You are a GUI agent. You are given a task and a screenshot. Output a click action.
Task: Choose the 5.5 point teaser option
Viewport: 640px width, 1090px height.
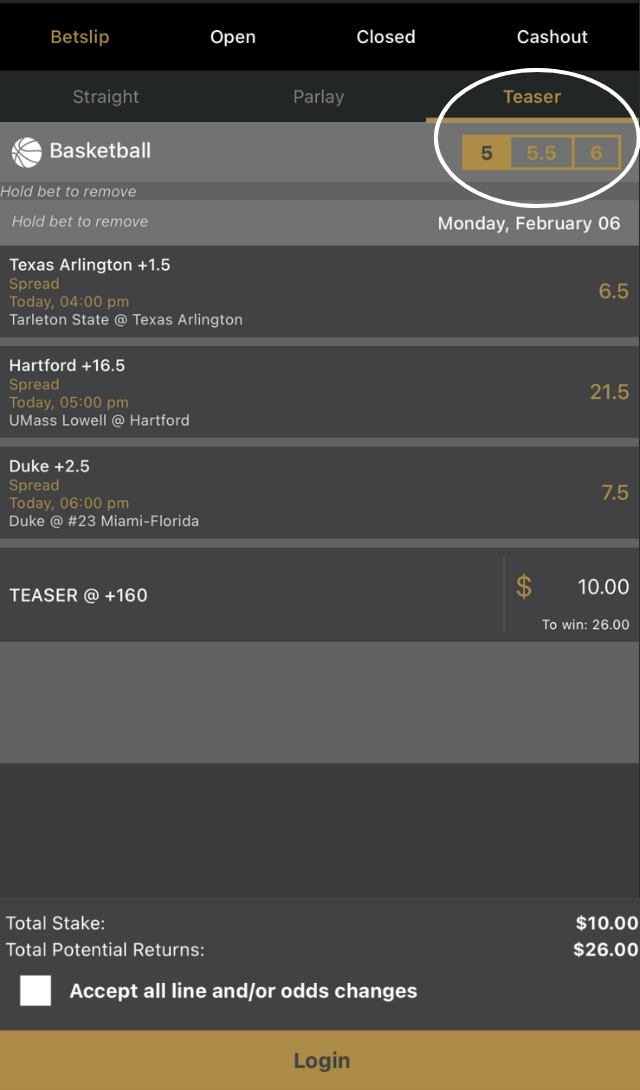click(x=541, y=153)
